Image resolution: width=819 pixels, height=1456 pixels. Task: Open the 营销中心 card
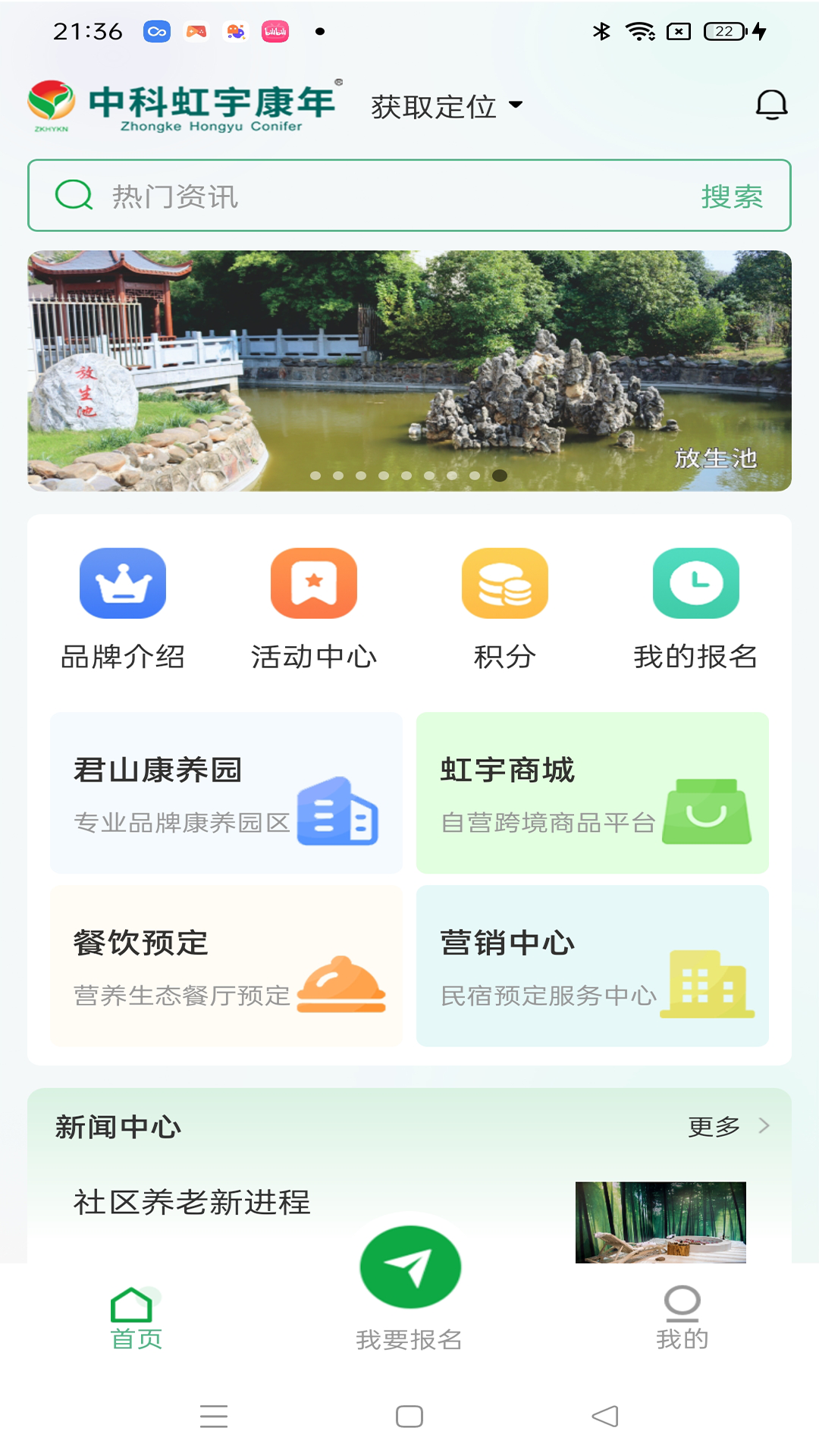592,965
